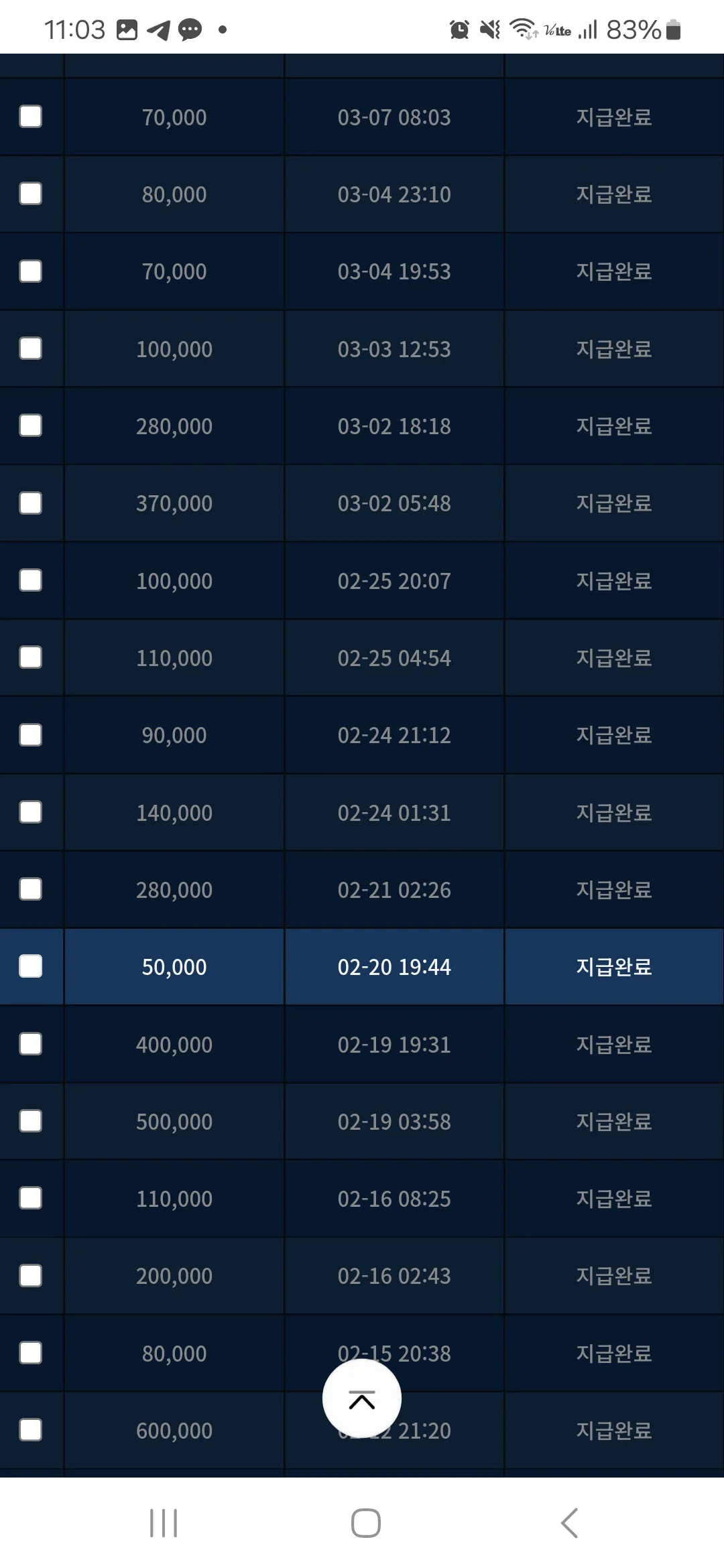Check the 140,000 entry's checkbox

pos(31,812)
